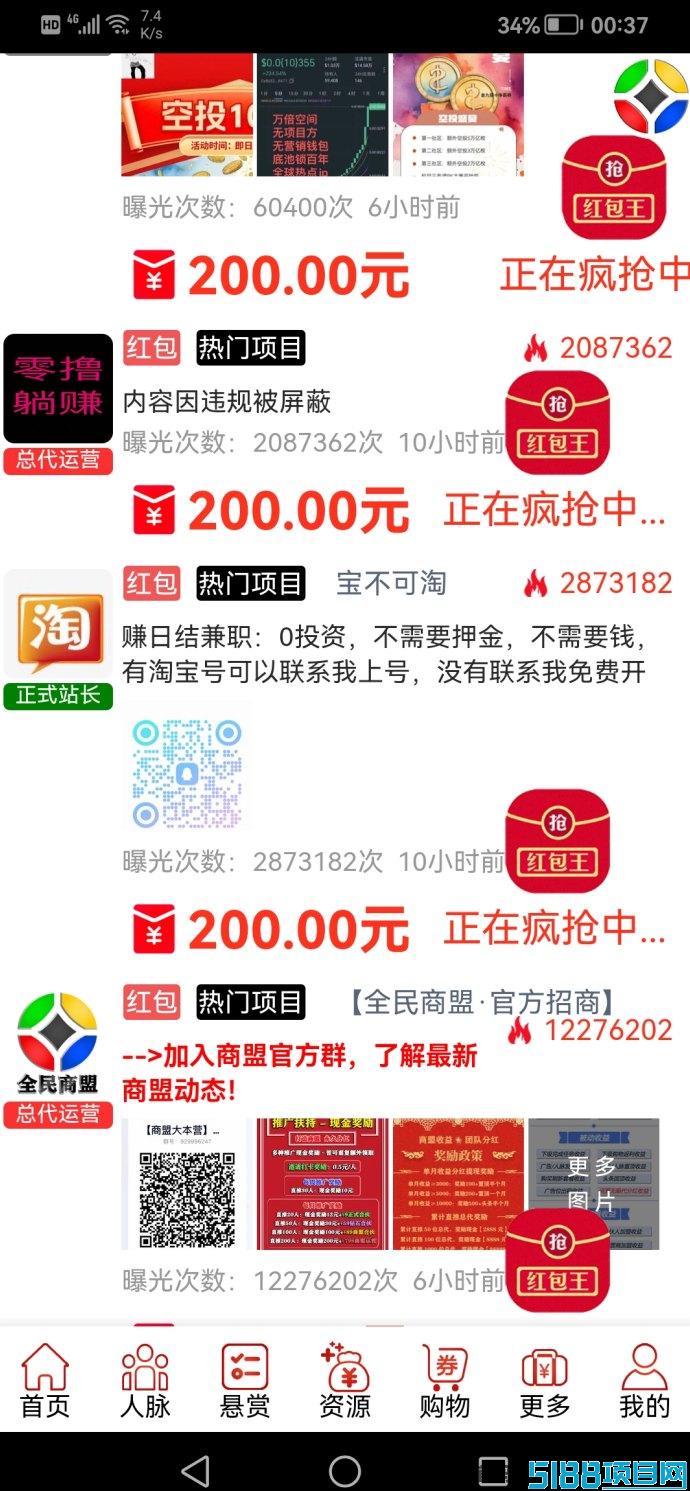Switch to the 资源 tab
This screenshot has width=690, height=1491.
click(345, 1380)
